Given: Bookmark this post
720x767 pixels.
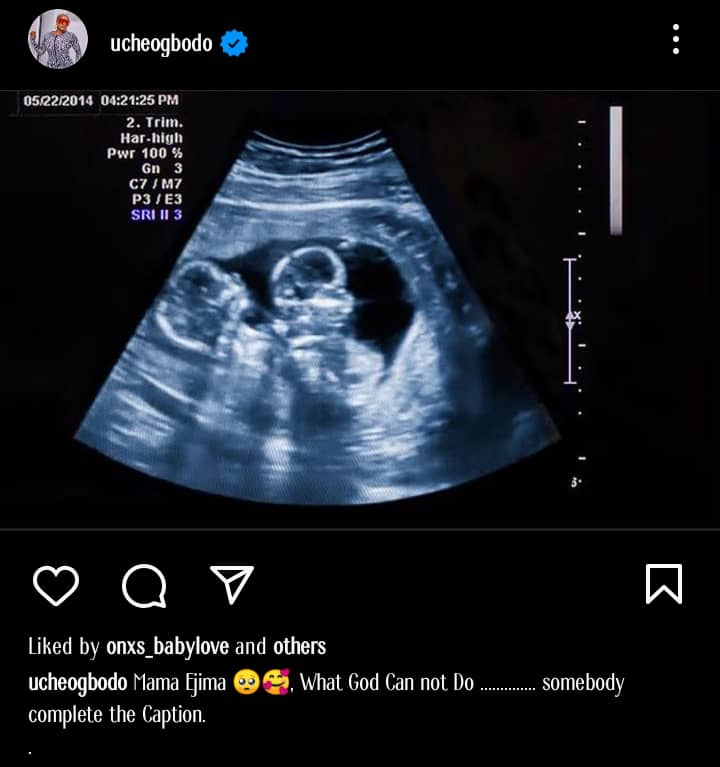Looking at the screenshot, I should (664, 584).
